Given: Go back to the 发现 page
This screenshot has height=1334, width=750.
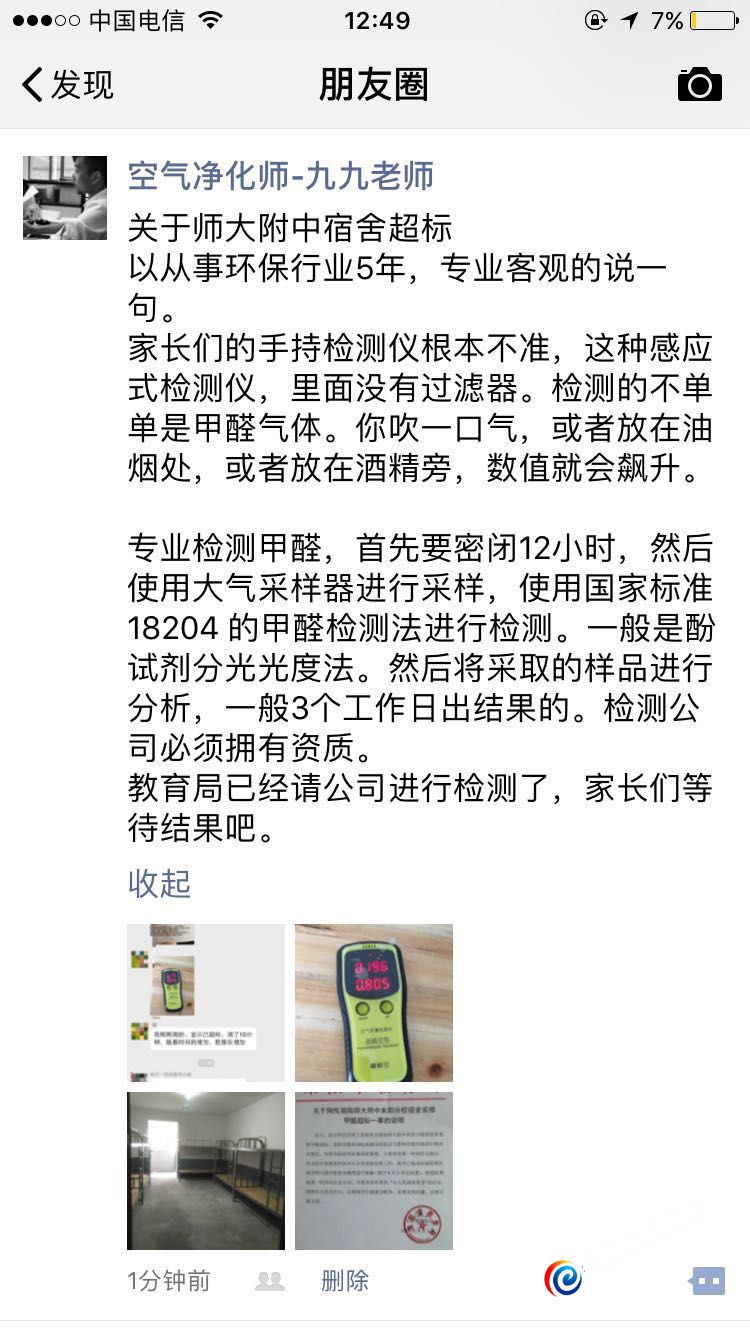Looking at the screenshot, I should point(68,85).
